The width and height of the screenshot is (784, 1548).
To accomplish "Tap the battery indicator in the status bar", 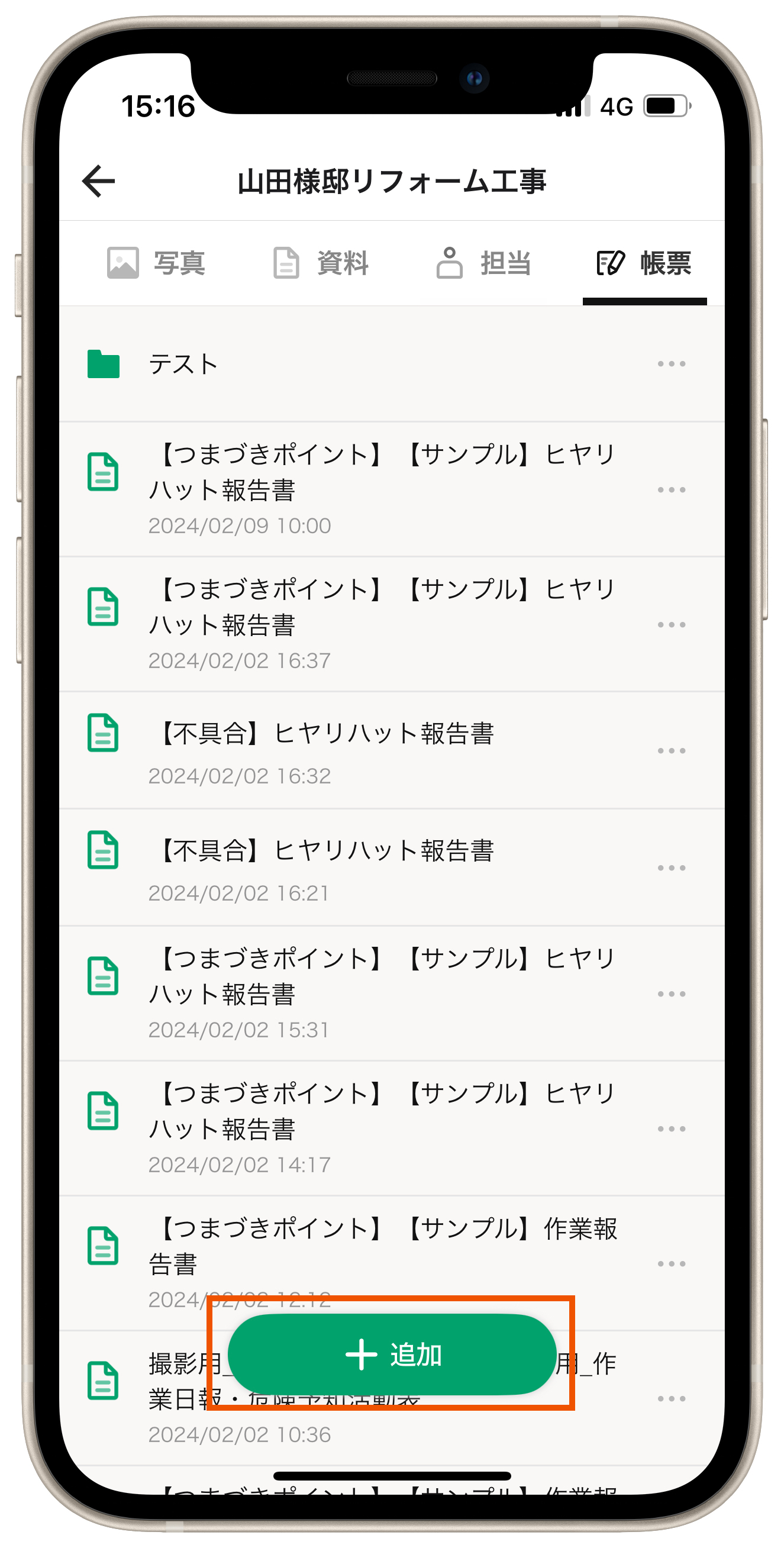I will pos(665,107).
